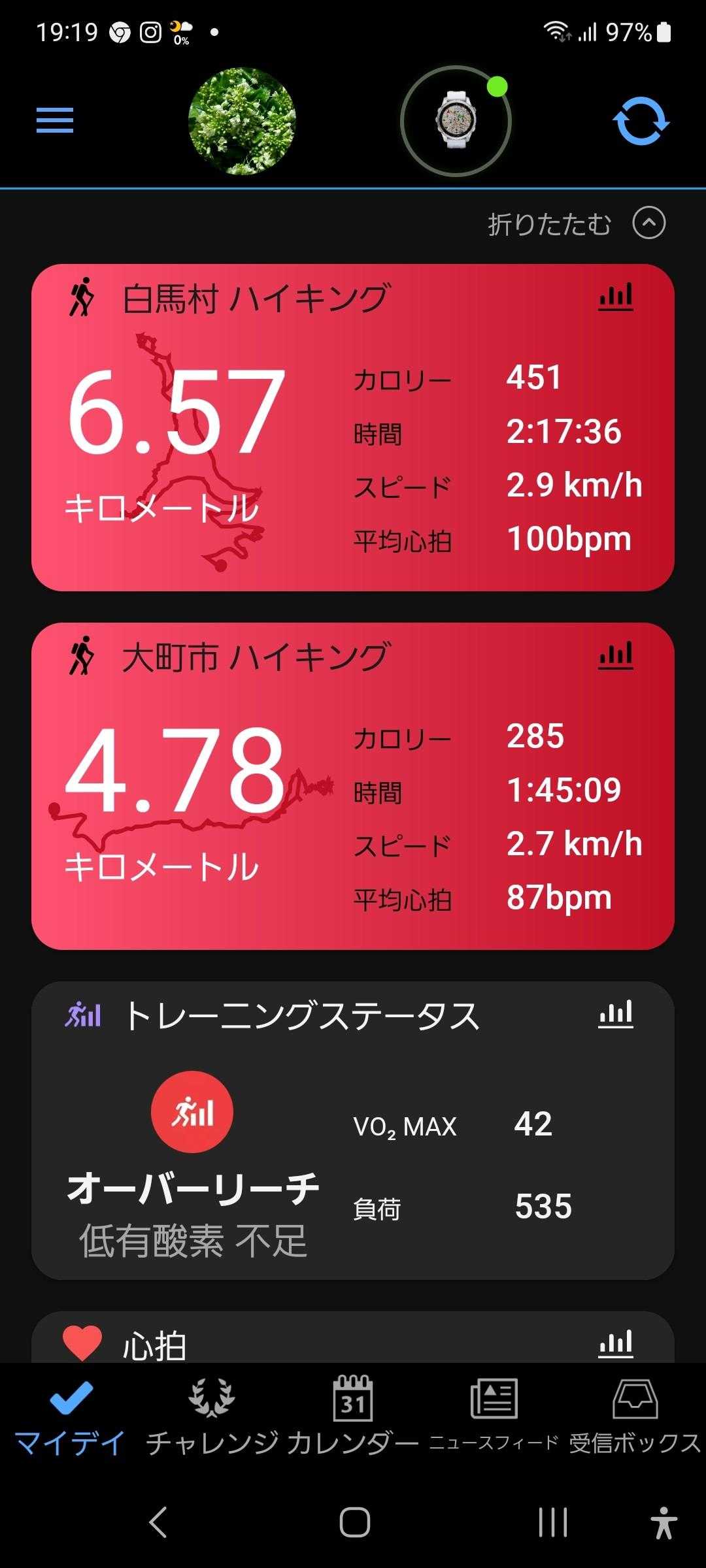This screenshot has height=1568, width=706.
Task: Sync data with the refresh icon
Action: 641,122
